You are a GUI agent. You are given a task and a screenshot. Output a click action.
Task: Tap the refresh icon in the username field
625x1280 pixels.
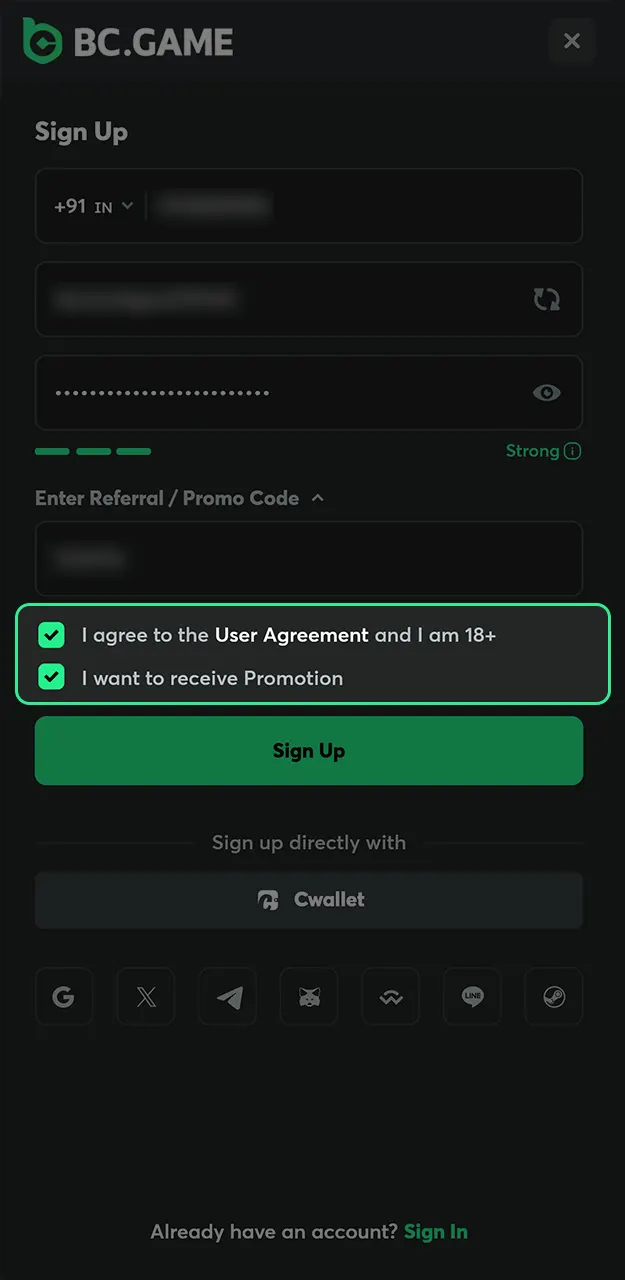tap(547, 299)
